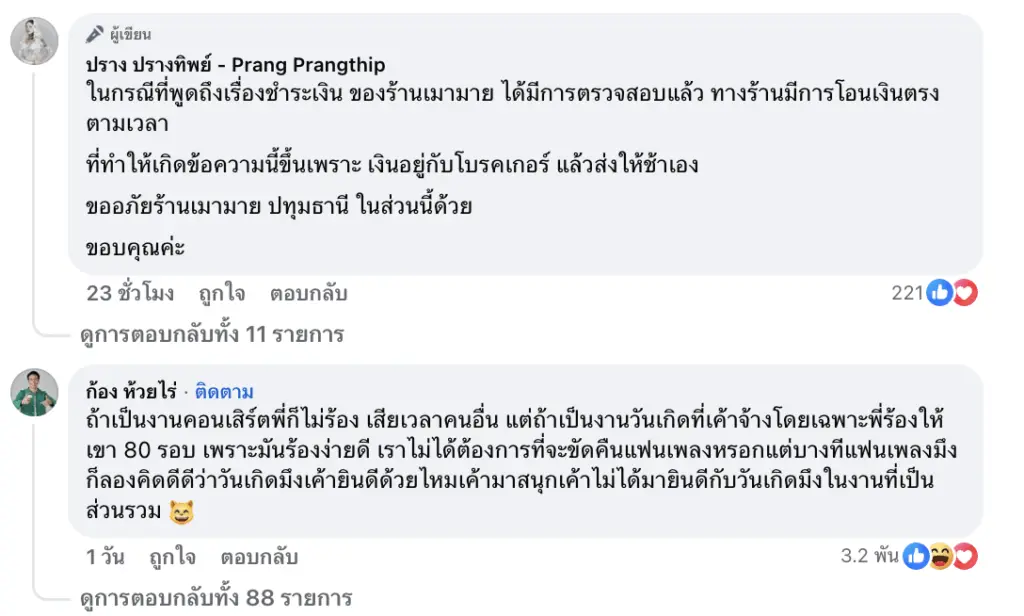Like Prang Prangthip's comment
The height and width of the screenshot is (616, 1024).
222,294
